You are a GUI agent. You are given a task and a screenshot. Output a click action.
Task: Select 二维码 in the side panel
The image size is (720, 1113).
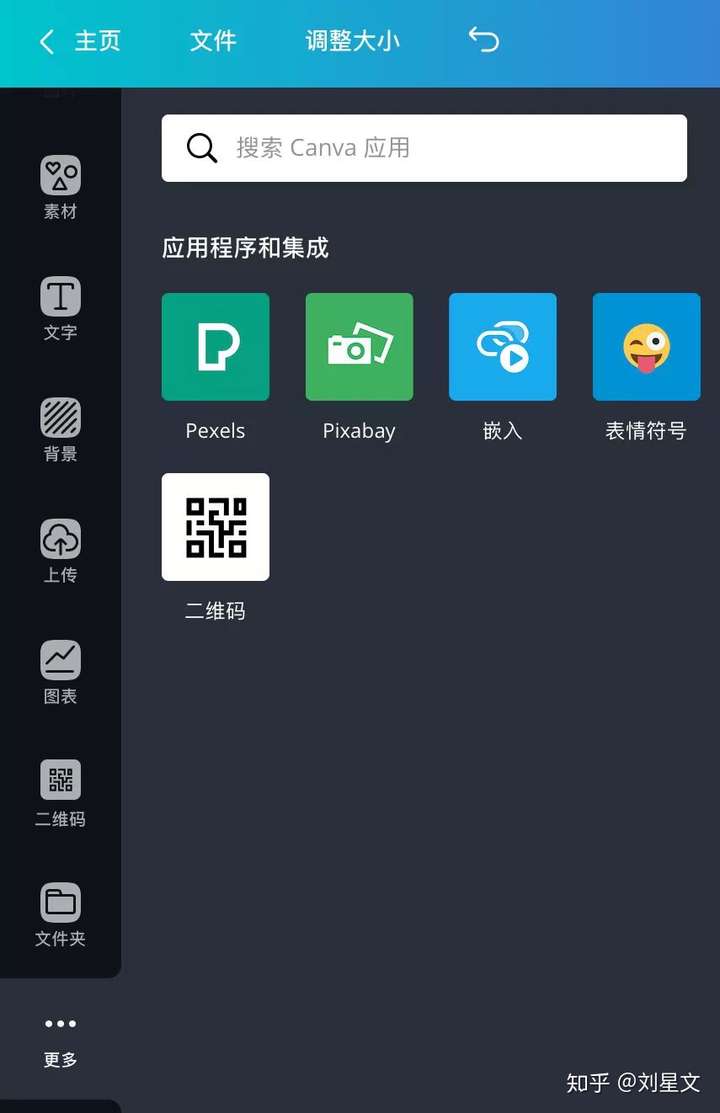60,793
